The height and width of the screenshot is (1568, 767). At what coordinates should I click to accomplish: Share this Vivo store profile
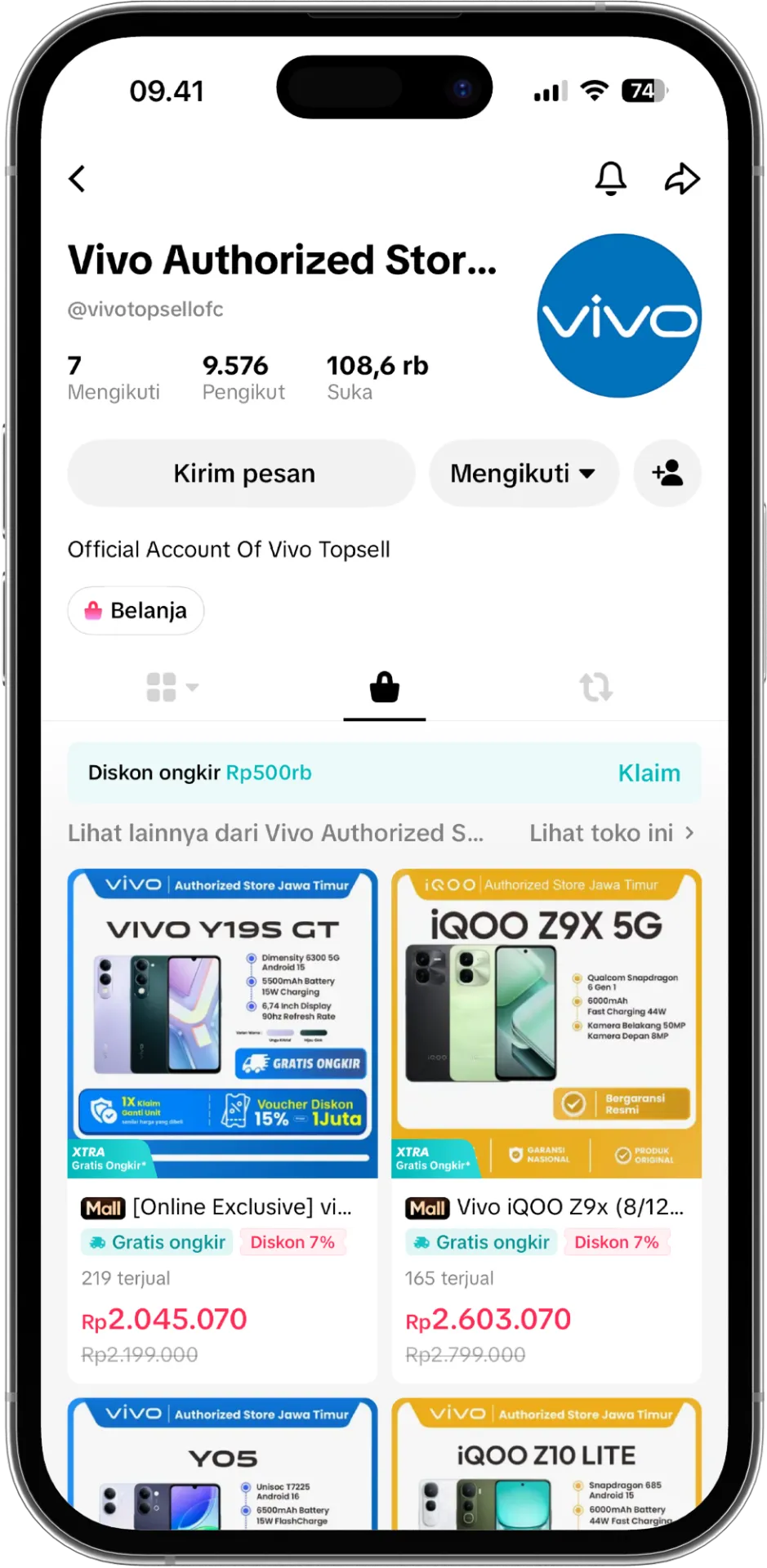click(682, 179)
